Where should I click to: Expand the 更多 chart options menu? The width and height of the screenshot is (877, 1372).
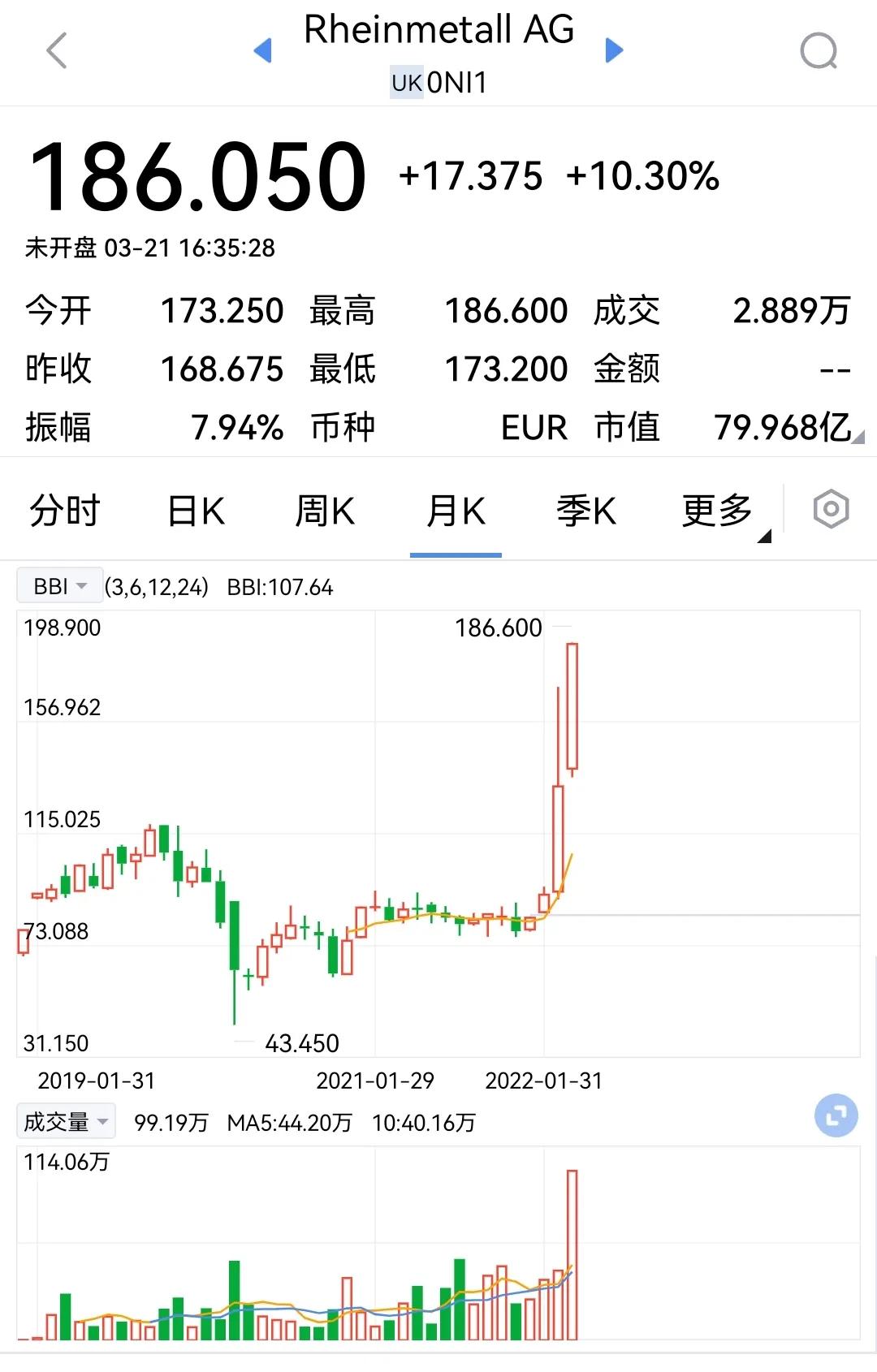click(718, 511)
